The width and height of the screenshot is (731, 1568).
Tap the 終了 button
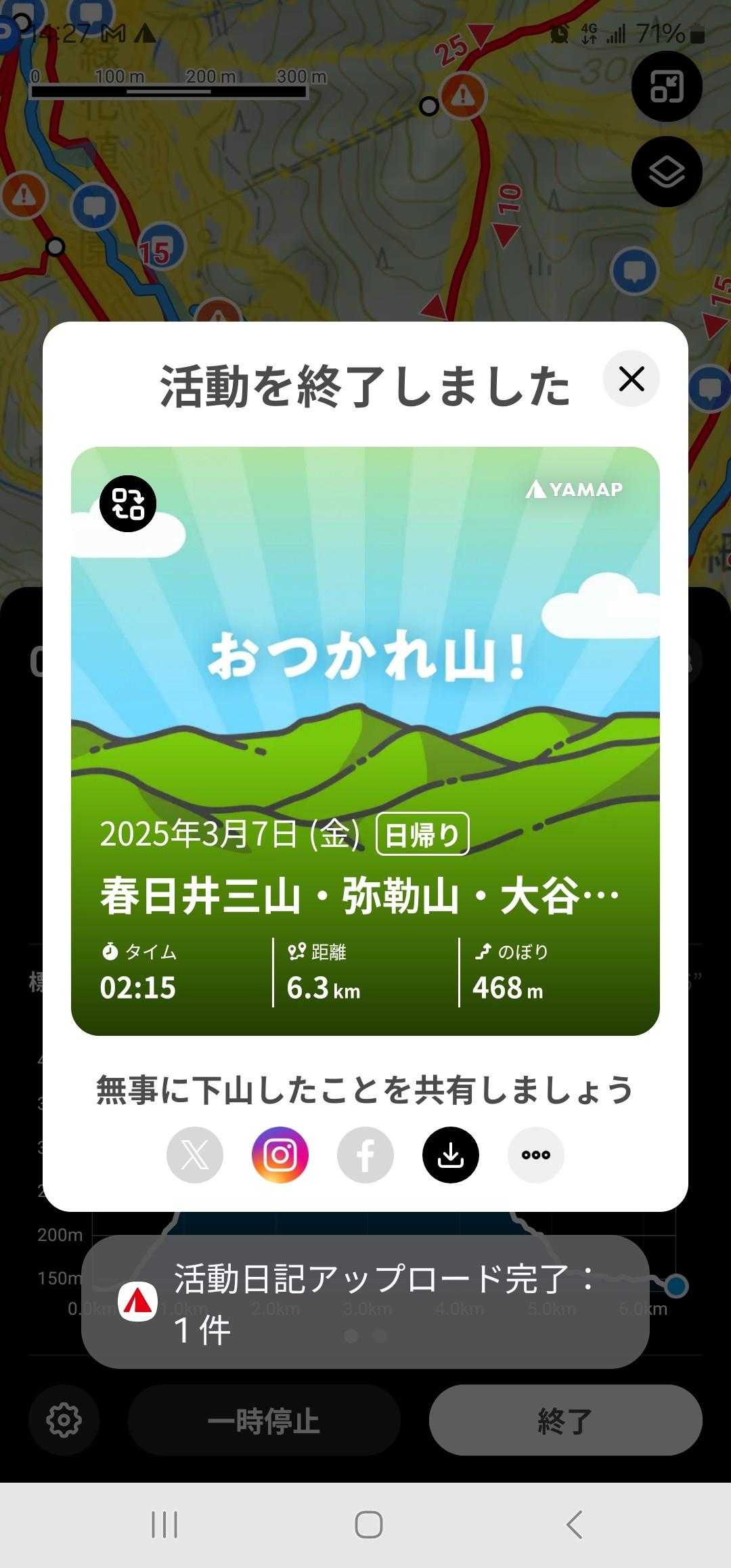coord(565,1420)
